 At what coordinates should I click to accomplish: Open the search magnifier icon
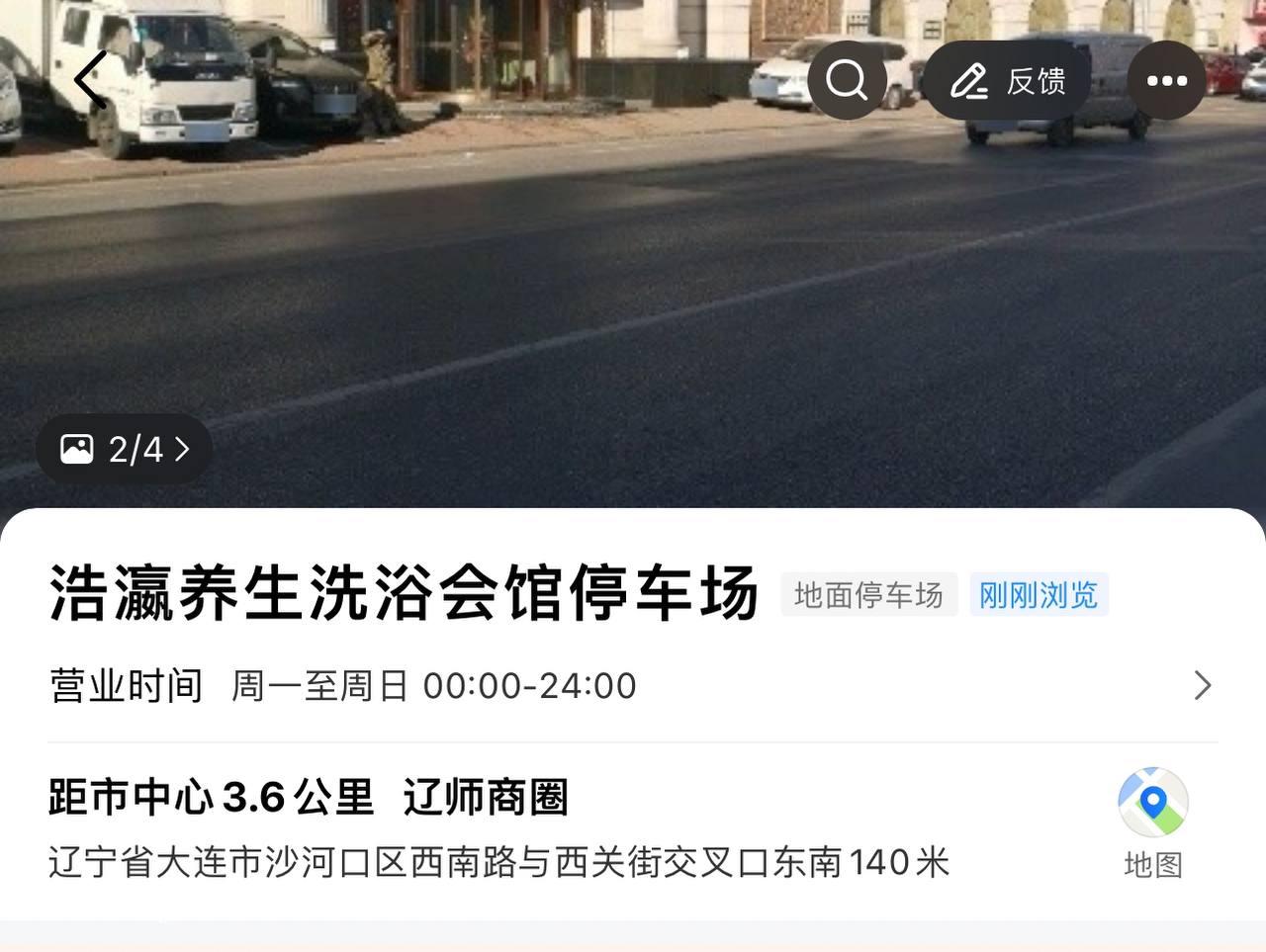tap(847, 80)
